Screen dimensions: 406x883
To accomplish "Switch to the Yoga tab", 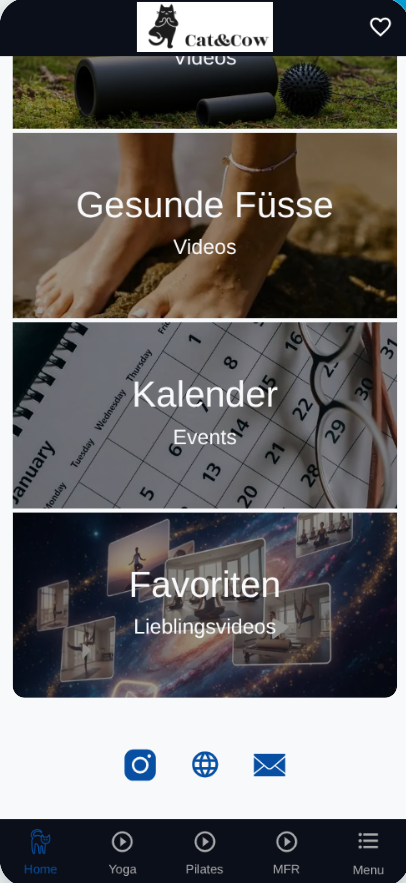I will pyautogui.click(x=122, y=851).
